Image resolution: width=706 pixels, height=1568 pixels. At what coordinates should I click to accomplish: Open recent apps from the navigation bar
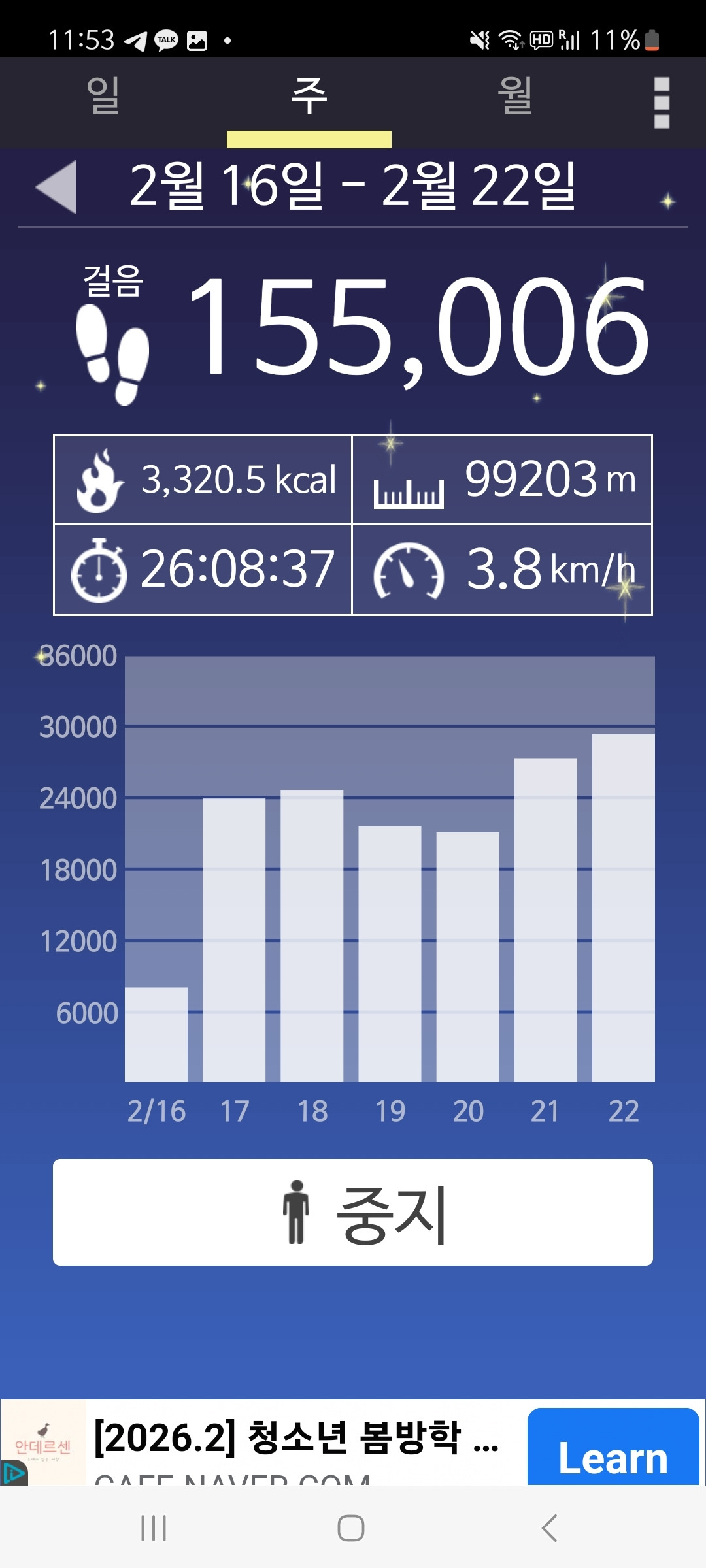[154, 1529]
